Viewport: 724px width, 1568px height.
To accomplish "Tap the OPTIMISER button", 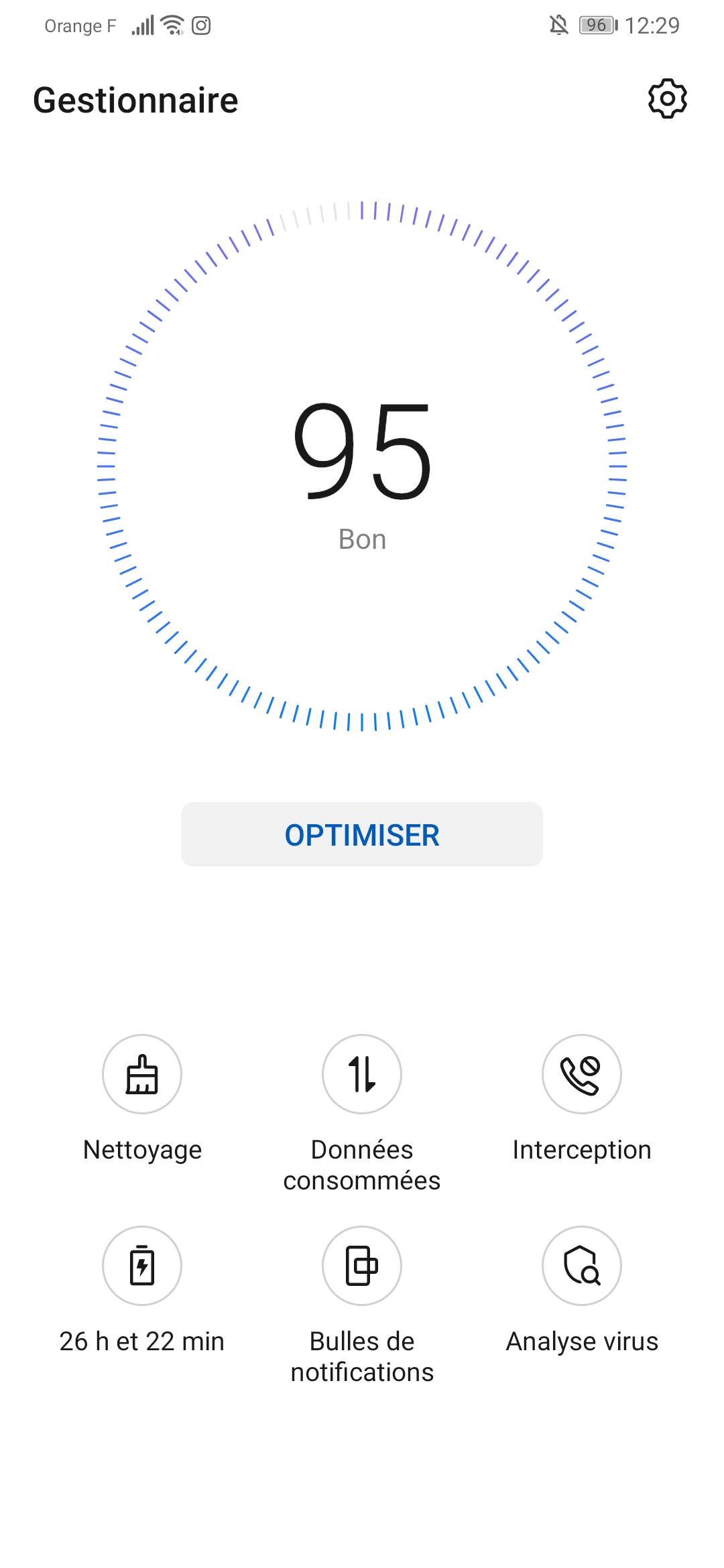I will 362,834.
